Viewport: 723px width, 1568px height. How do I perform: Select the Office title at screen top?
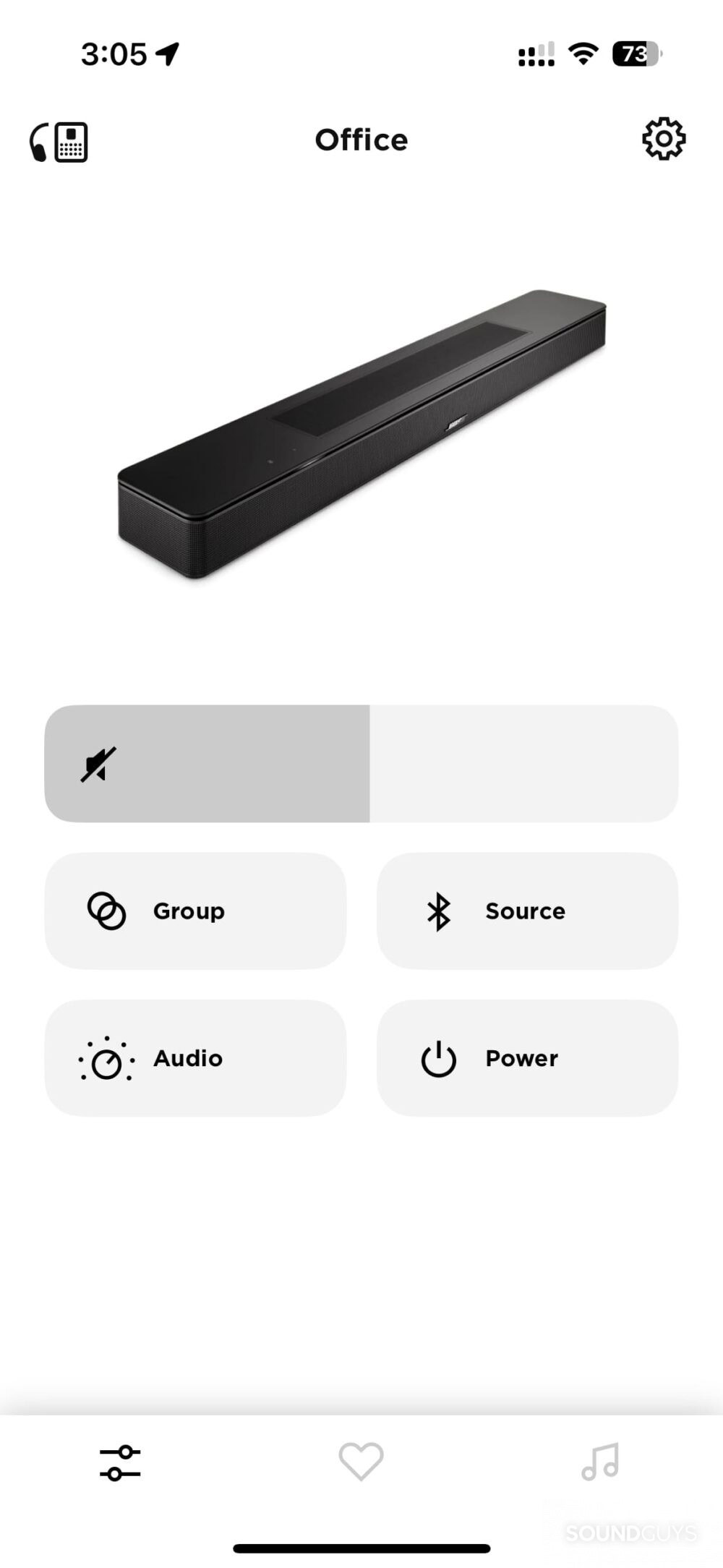point(361,139)
